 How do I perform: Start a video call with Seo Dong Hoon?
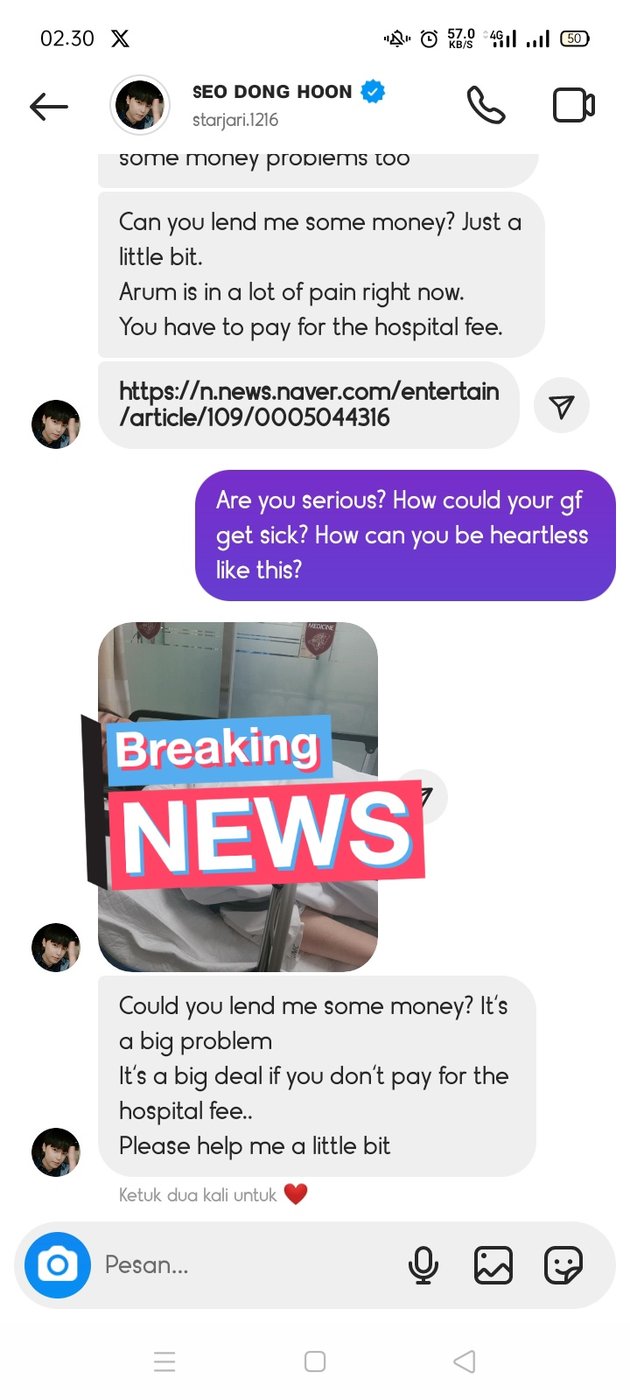573,105
